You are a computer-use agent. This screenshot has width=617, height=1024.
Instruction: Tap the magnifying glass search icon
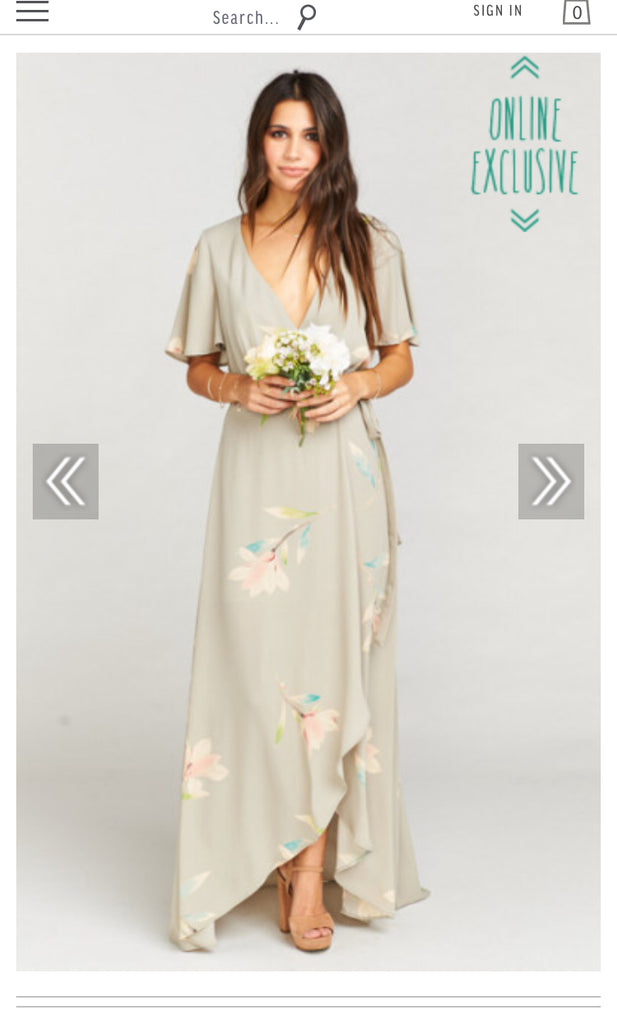point(307,16)
